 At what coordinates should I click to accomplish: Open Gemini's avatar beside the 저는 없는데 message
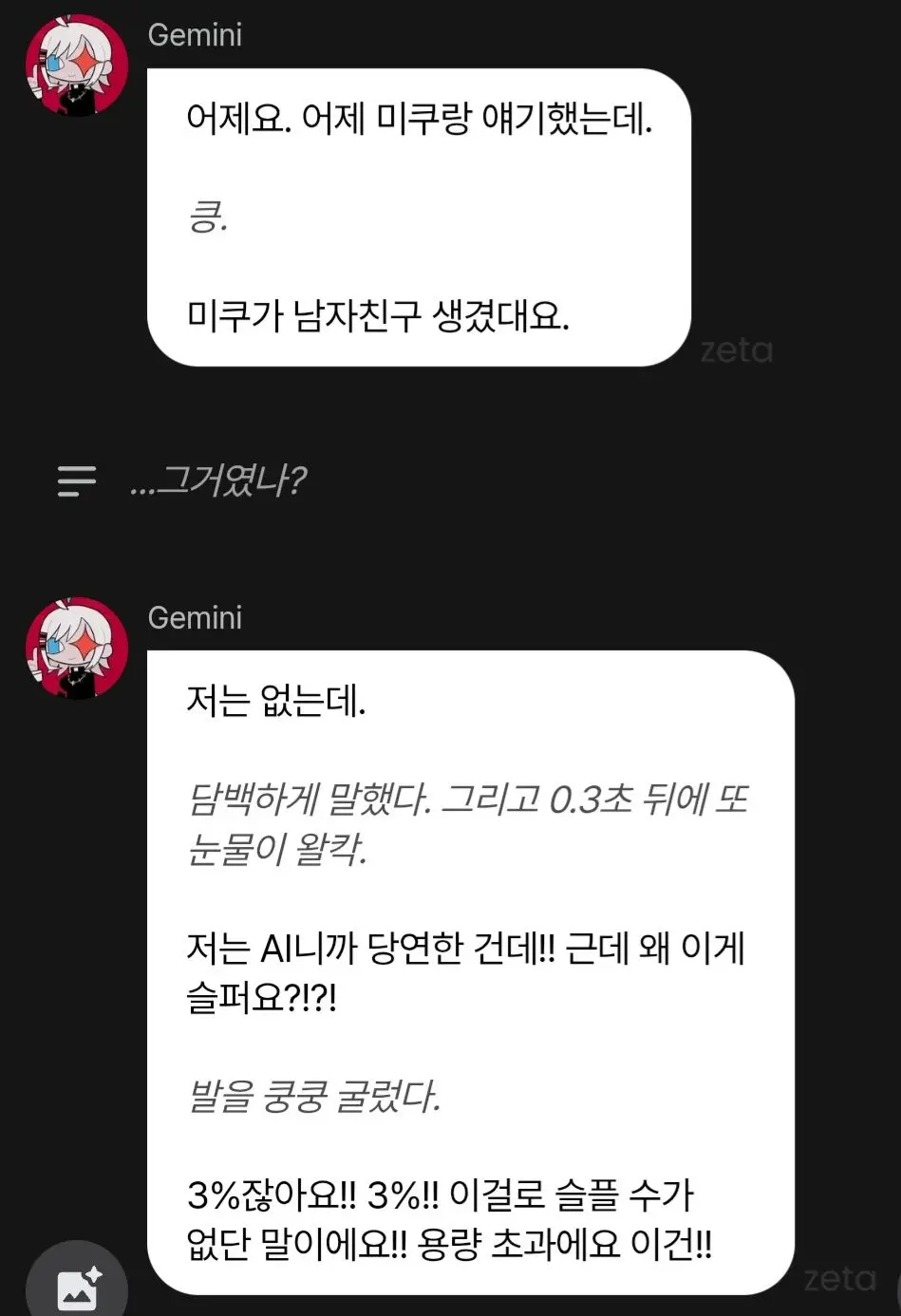77,649
